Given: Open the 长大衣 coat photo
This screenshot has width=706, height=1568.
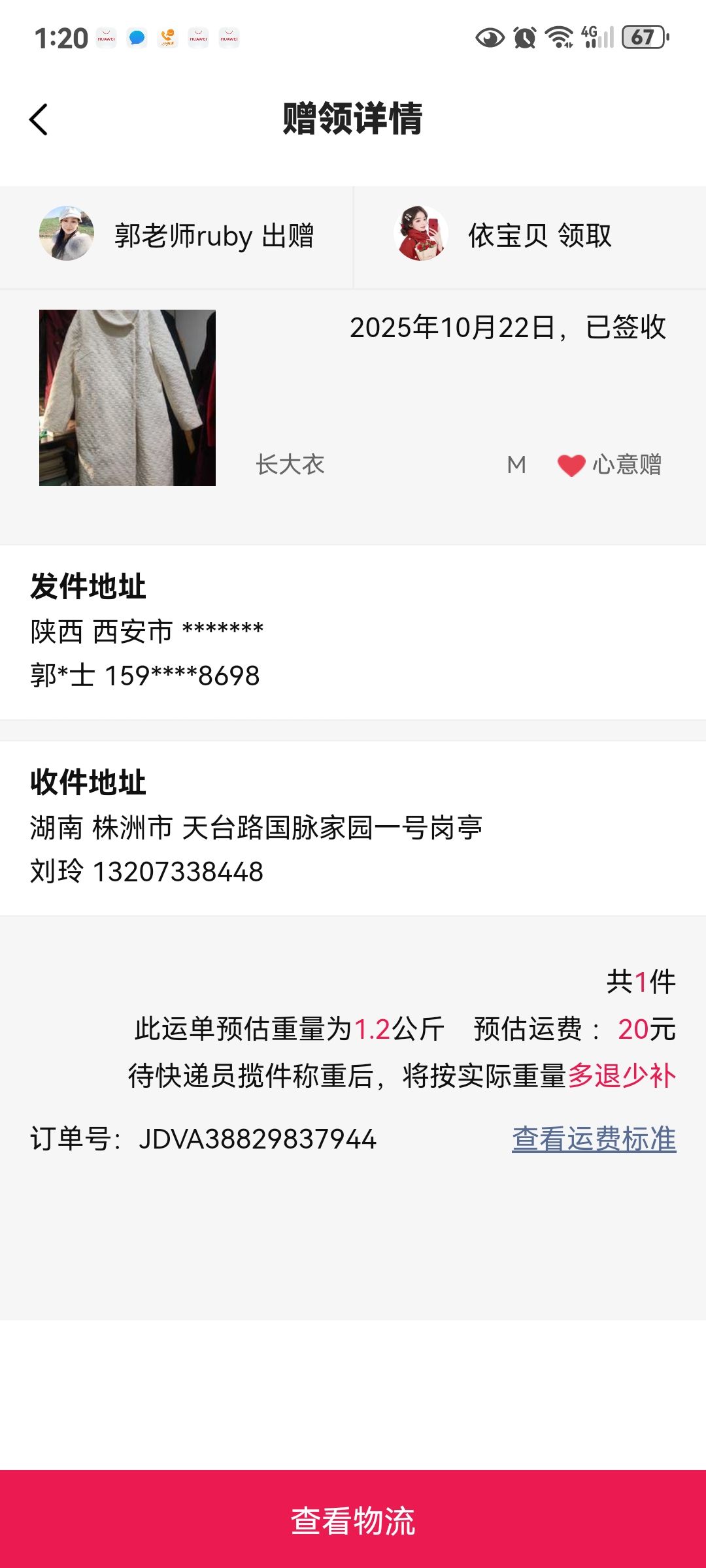Looking at the screenshot, I should tap(127, 398).
